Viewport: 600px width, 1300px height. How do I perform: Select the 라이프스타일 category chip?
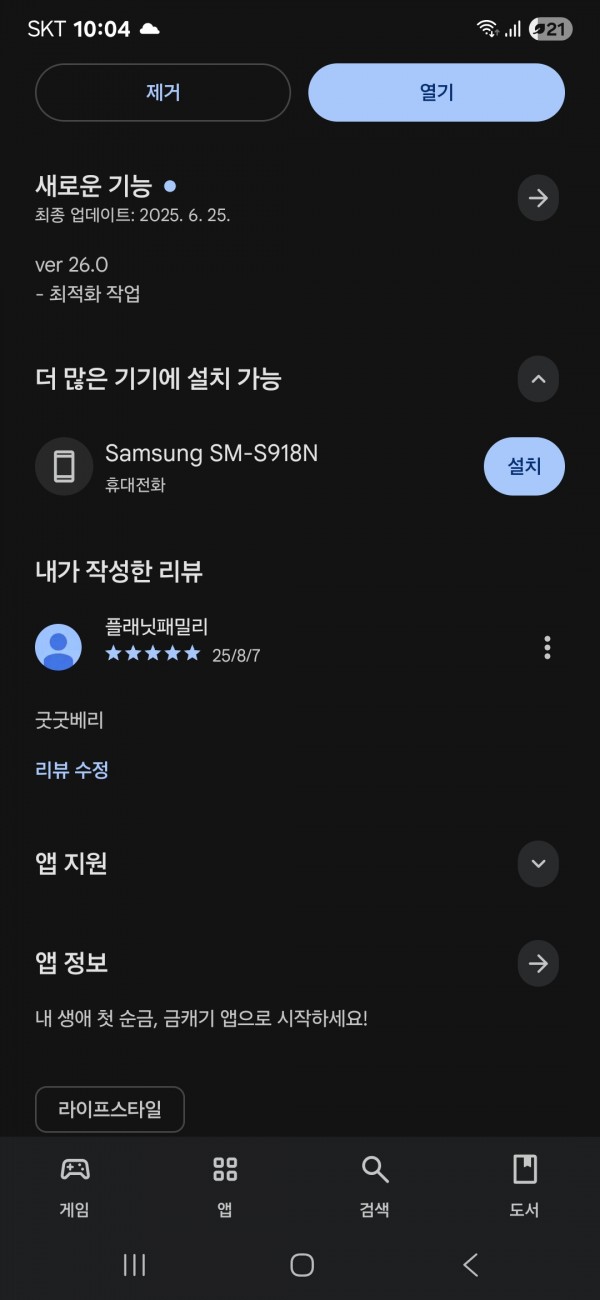[x=110, y=1109]
